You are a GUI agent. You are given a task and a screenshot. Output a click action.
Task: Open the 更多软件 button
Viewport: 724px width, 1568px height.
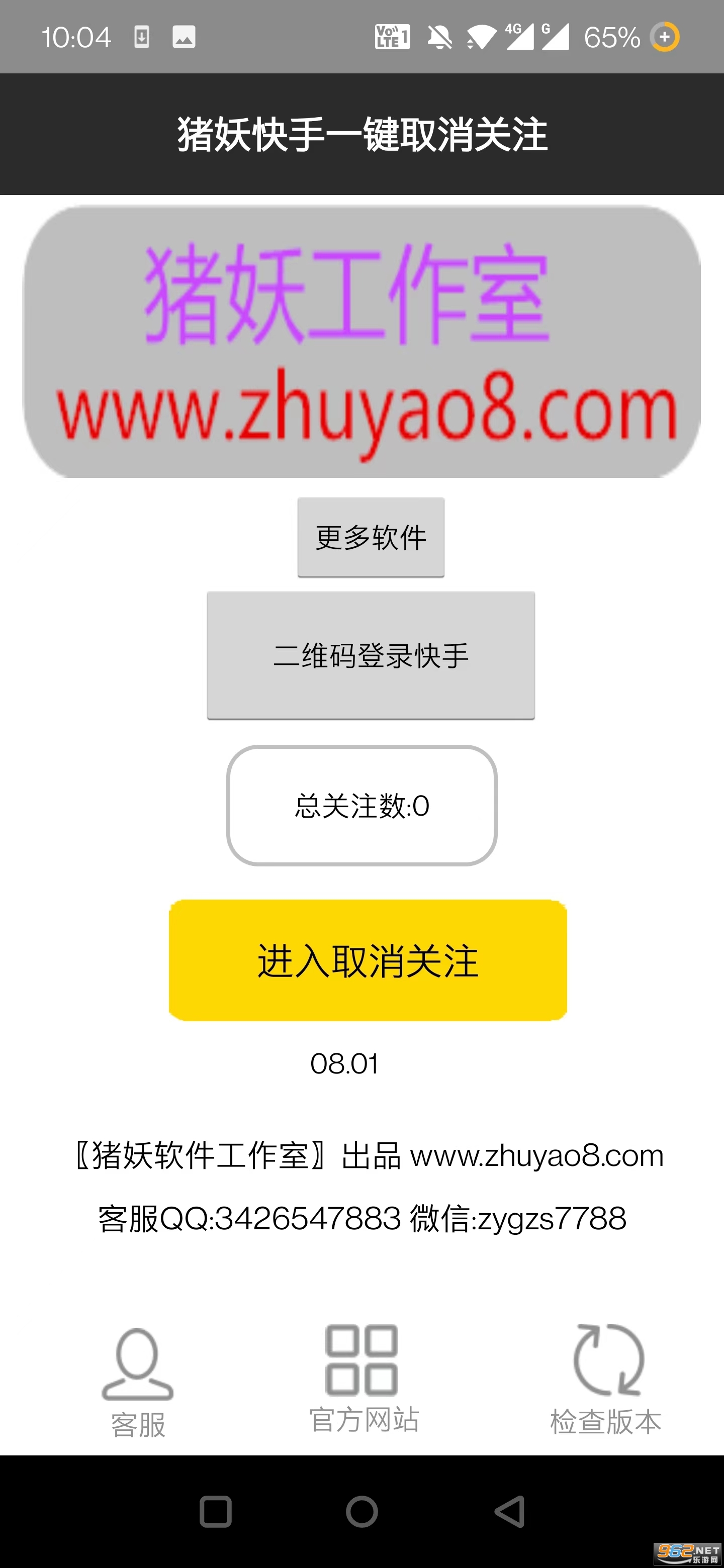pos(371,537)
